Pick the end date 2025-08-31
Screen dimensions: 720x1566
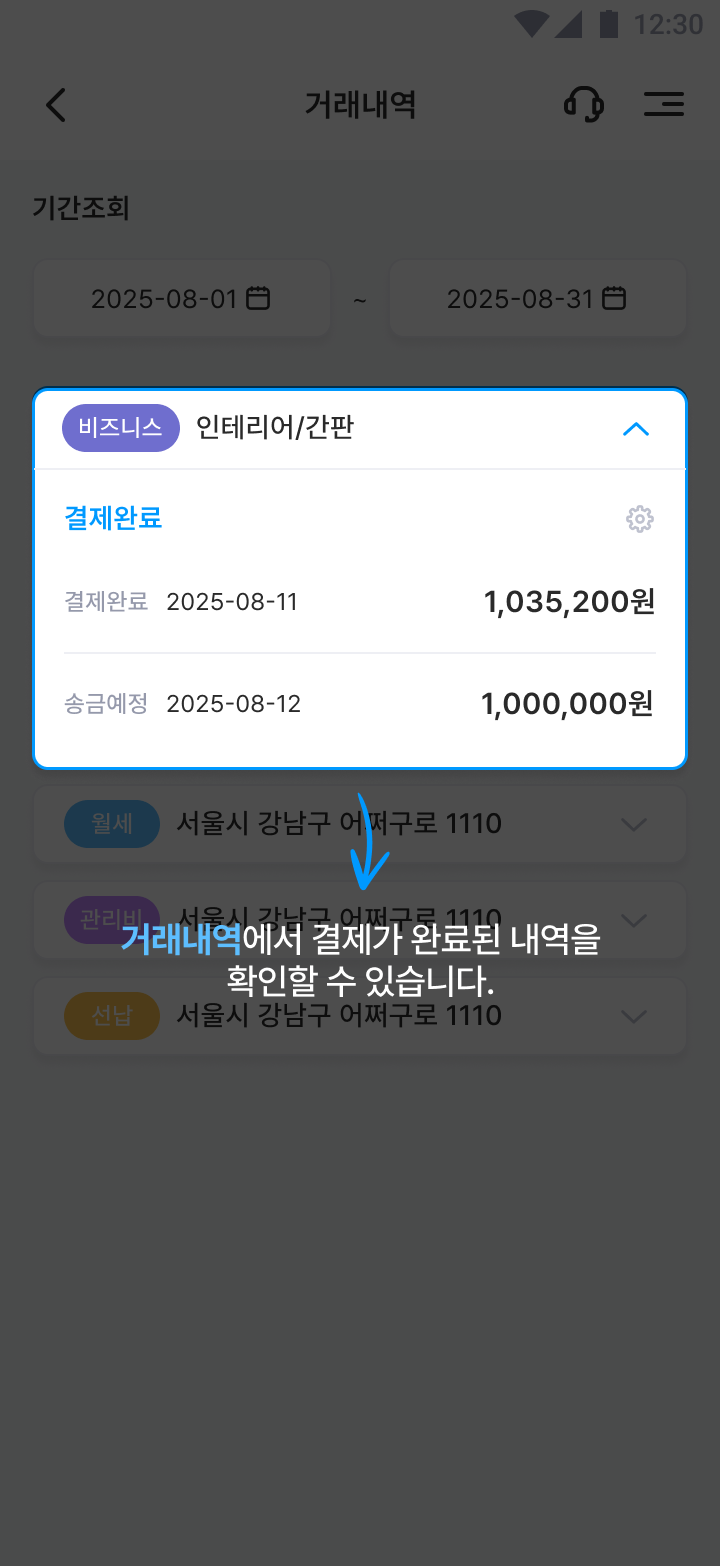point(537,298)
